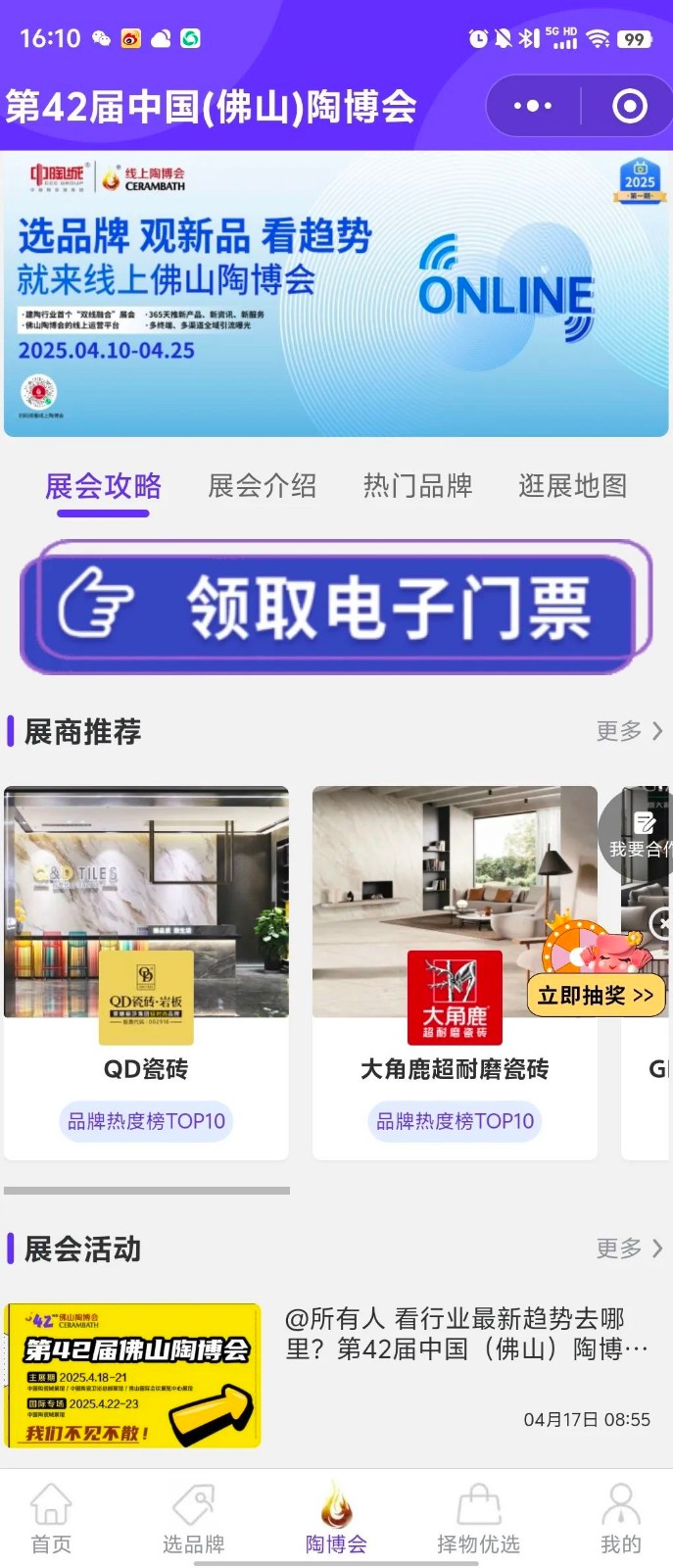673x1568 pixels.
Task: Open the 第42届佛山陶博会 activity article
Action: click(x=336, y=1374)
